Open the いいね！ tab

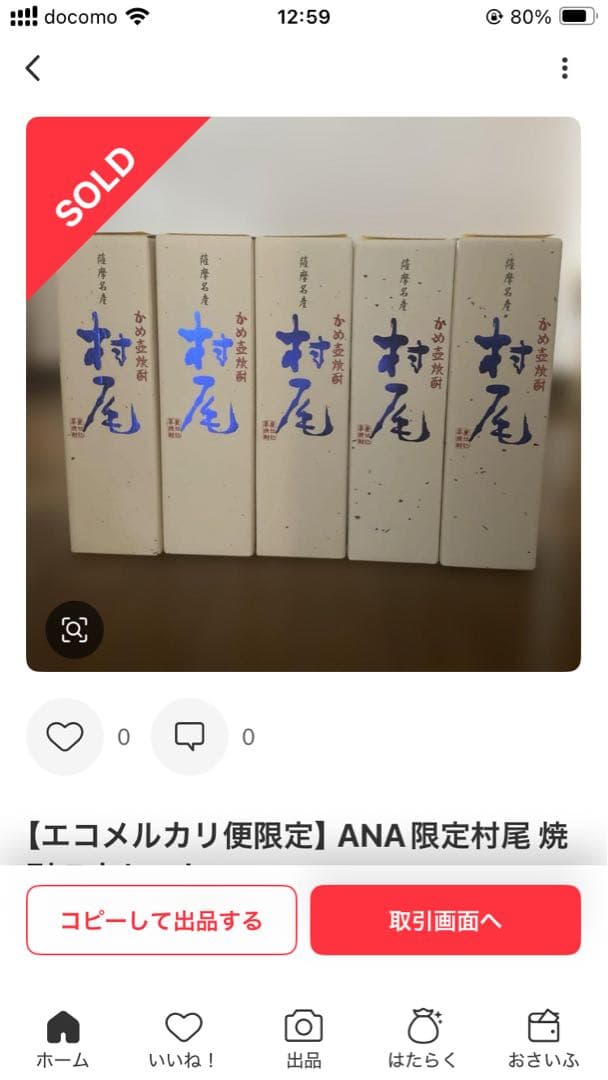point(183,1038)
